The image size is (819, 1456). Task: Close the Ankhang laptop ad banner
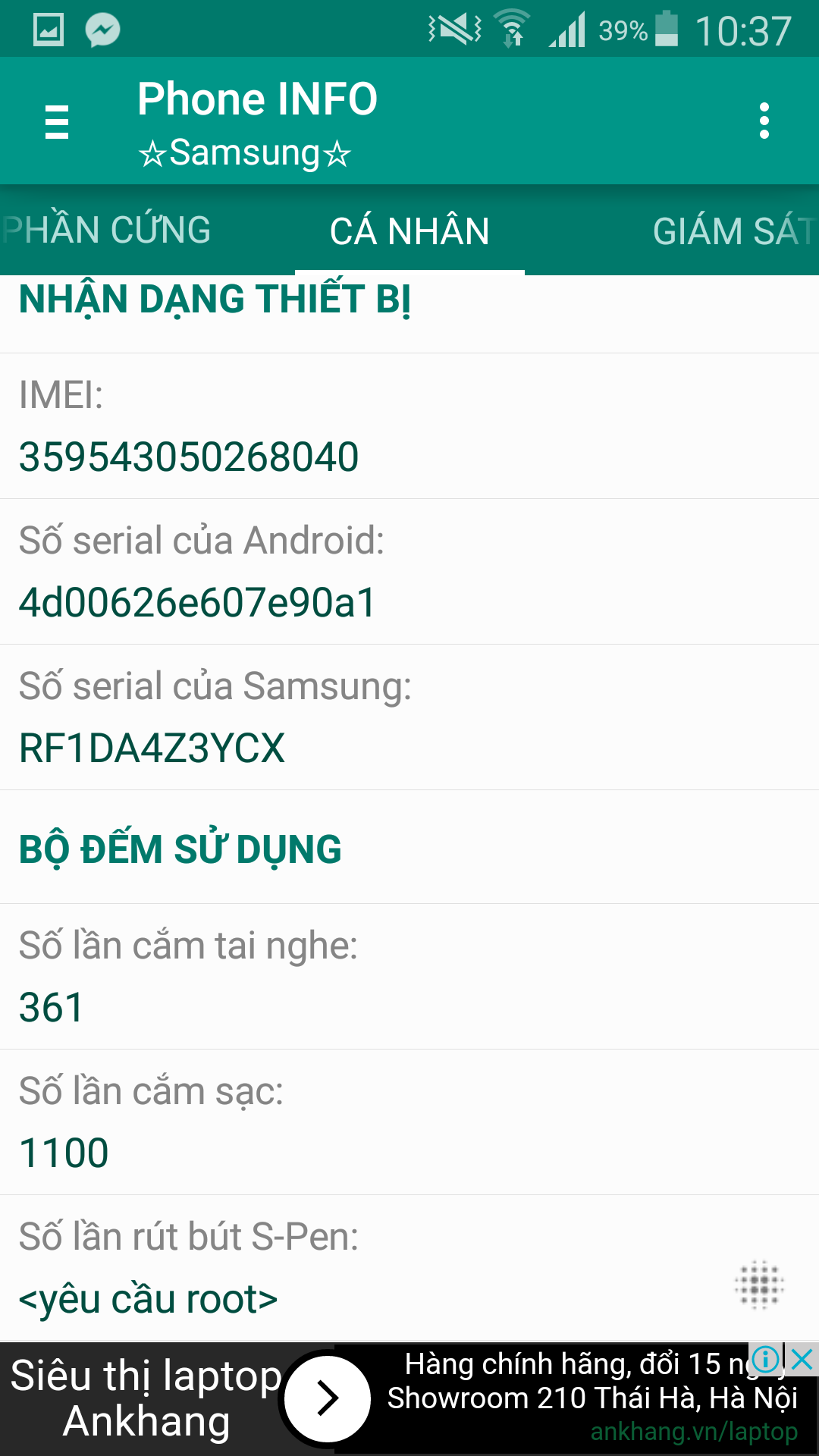(802, 1360)
